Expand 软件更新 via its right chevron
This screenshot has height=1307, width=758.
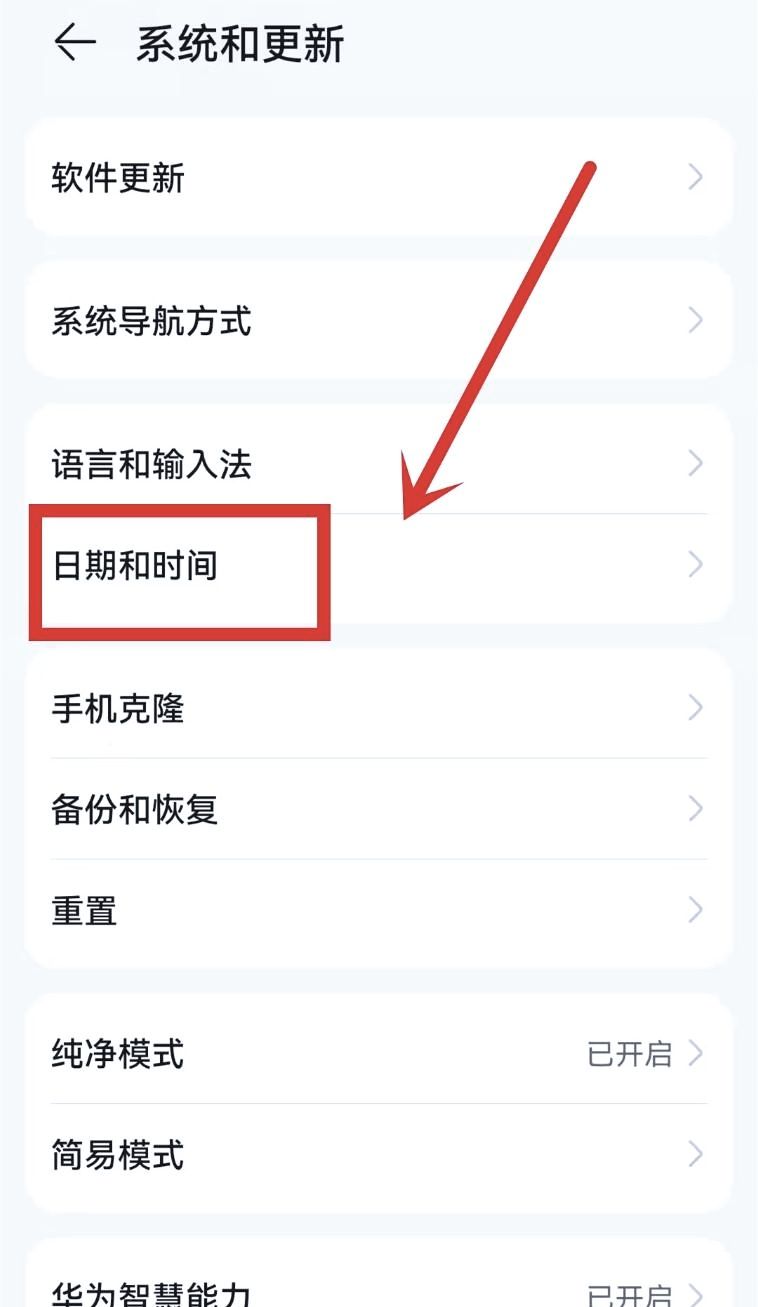[695, 177]
